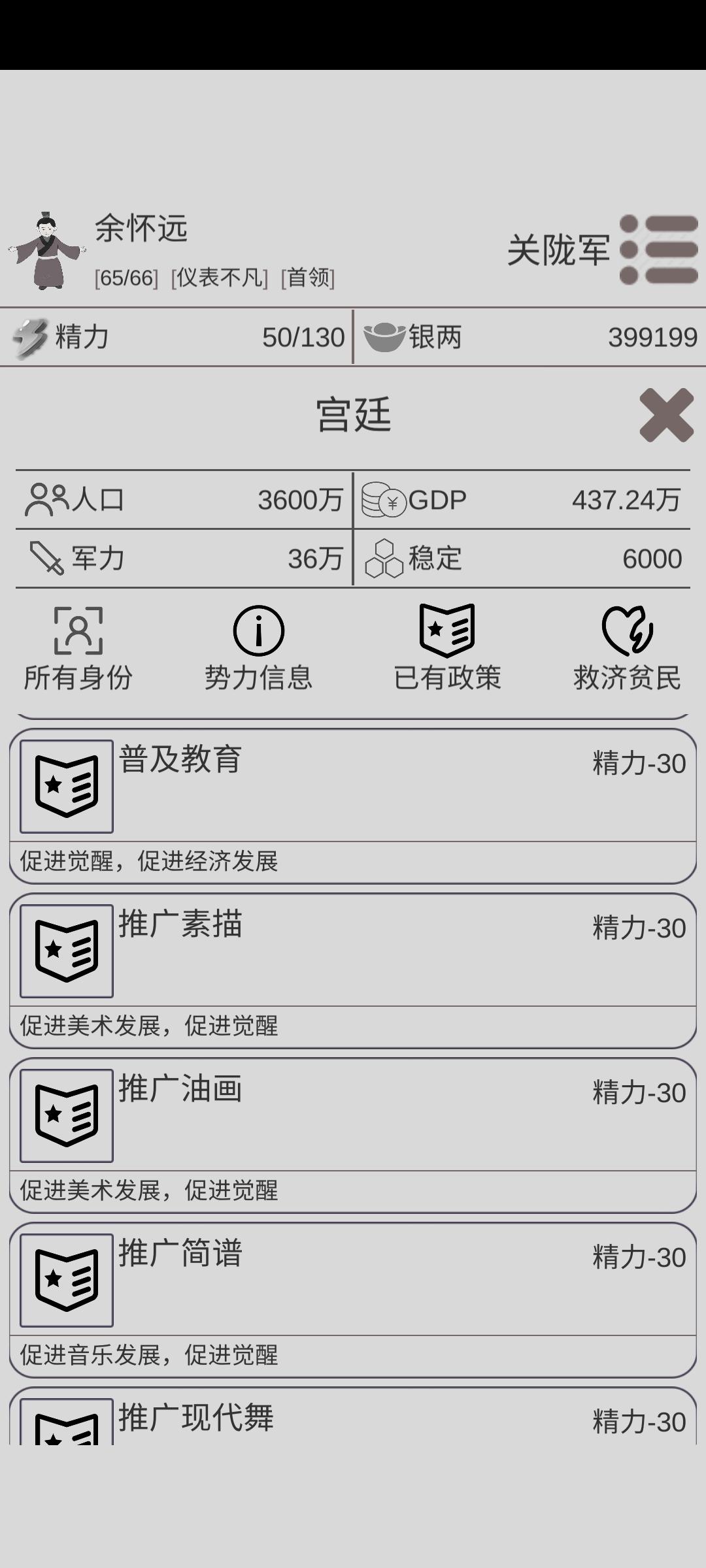The image size is (706, 1568).
Task: Open the menu icon beside 关陇军
Action: [x=658, y=250]
